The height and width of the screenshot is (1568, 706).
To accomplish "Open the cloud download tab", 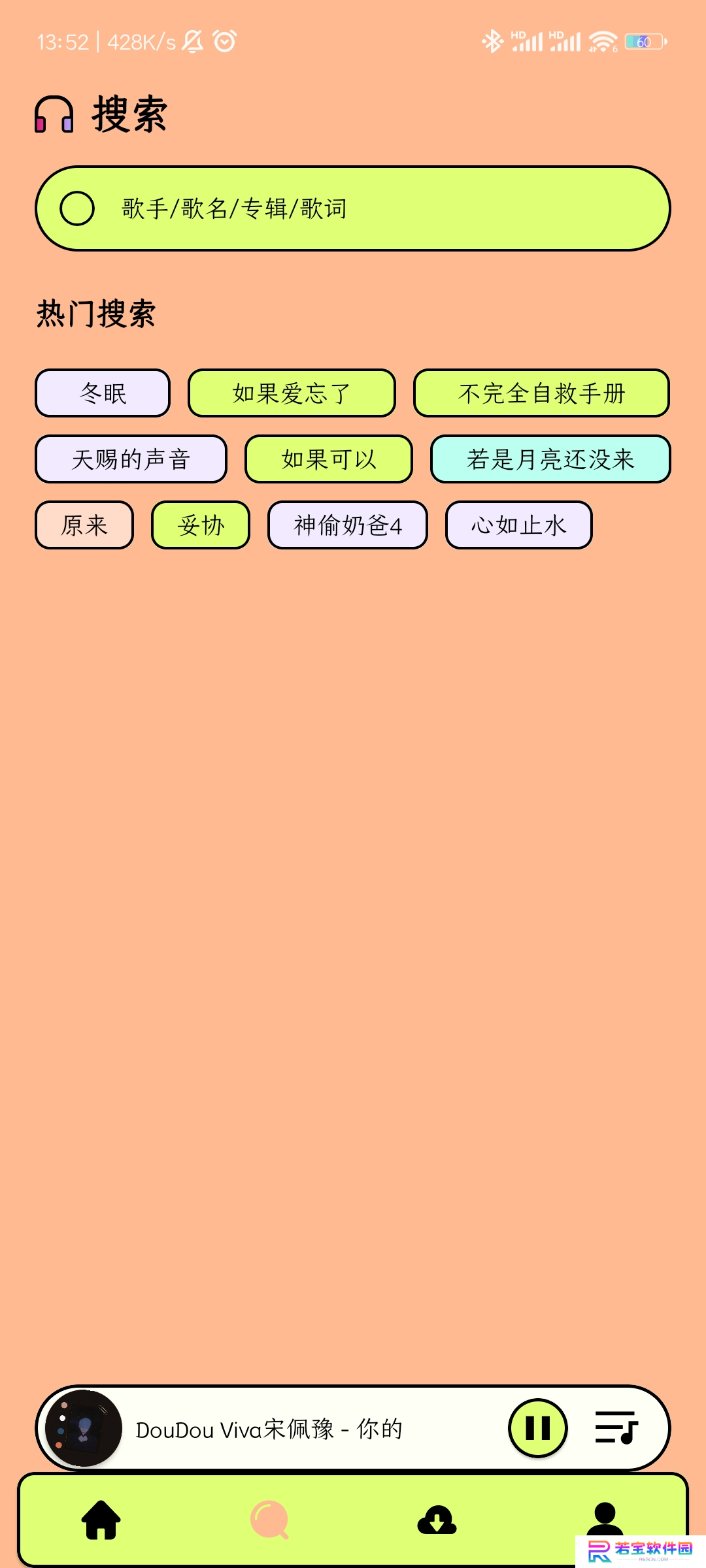I will click(437, 1520).
